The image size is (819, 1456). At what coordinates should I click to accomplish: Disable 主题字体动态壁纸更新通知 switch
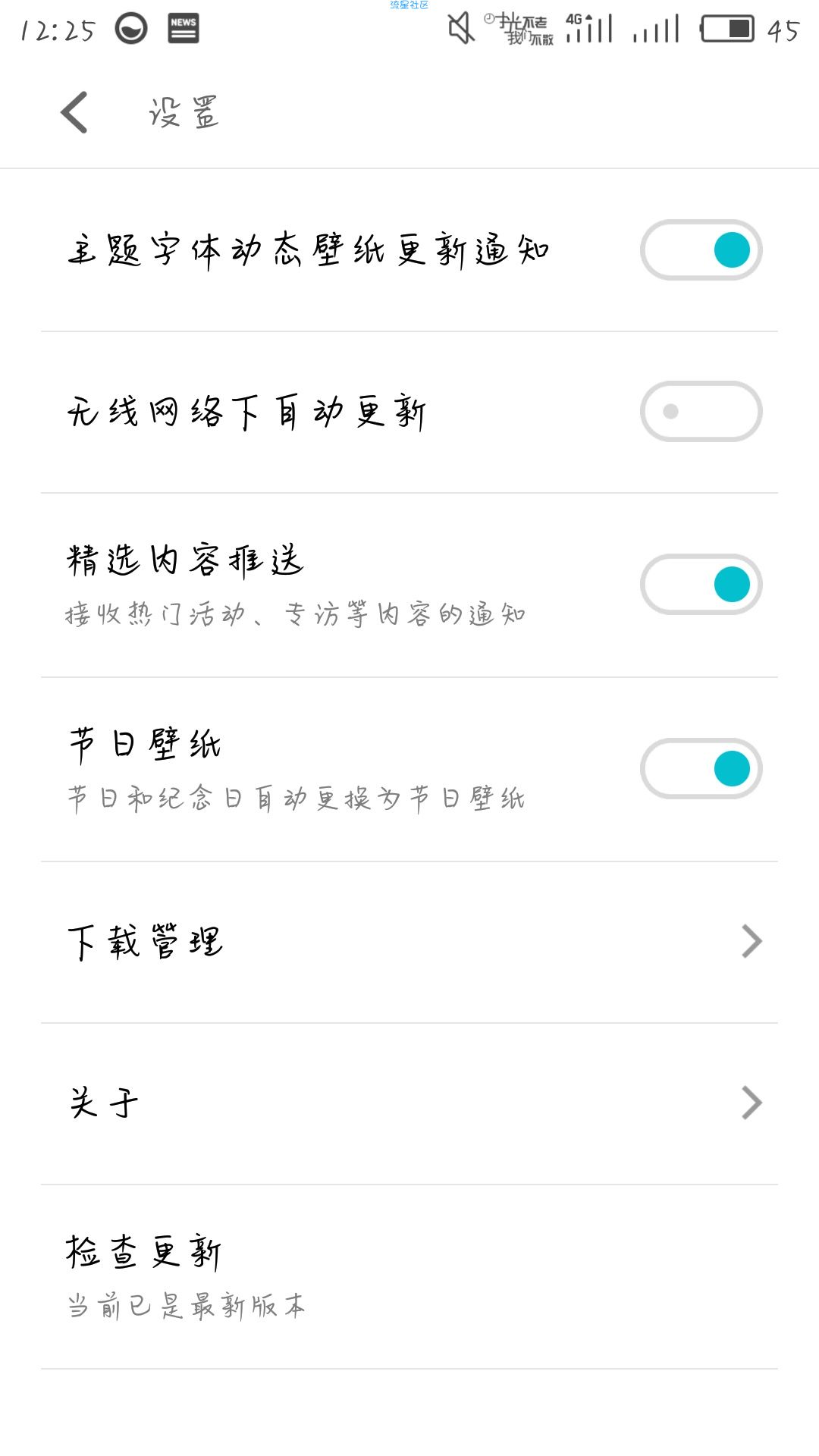point(701,250)
